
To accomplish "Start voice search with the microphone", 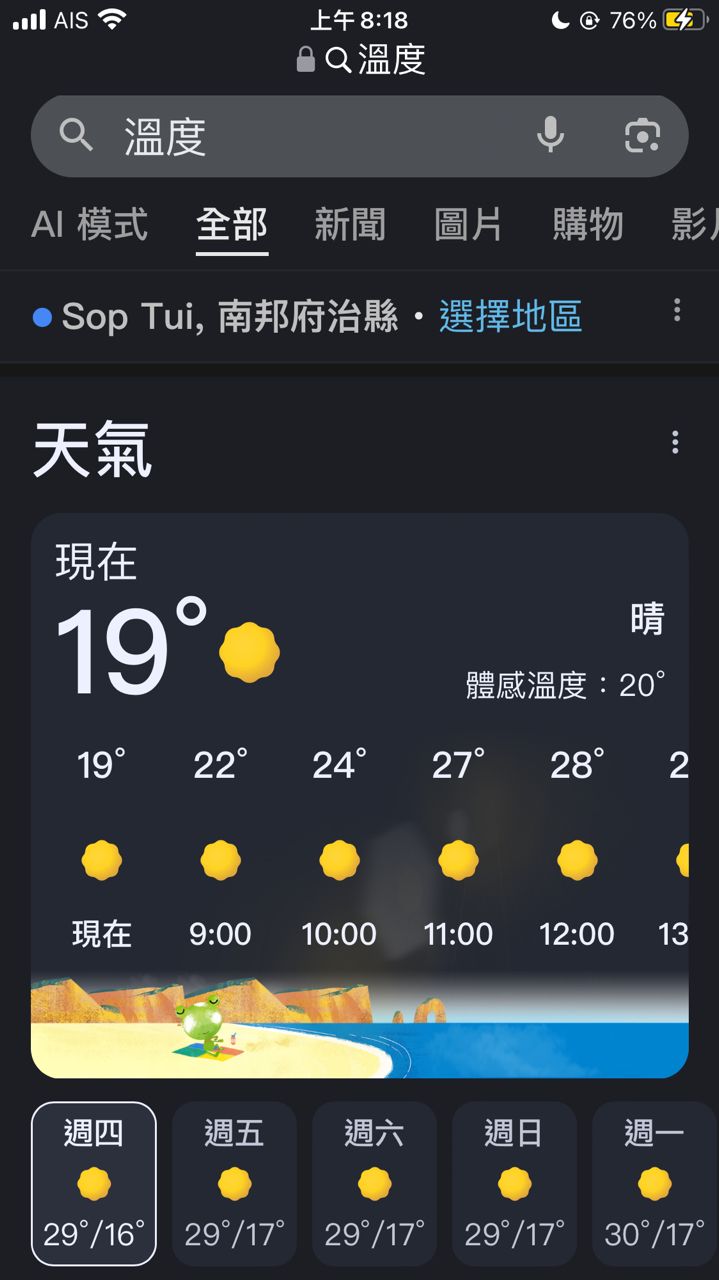I will click(550, 135).
